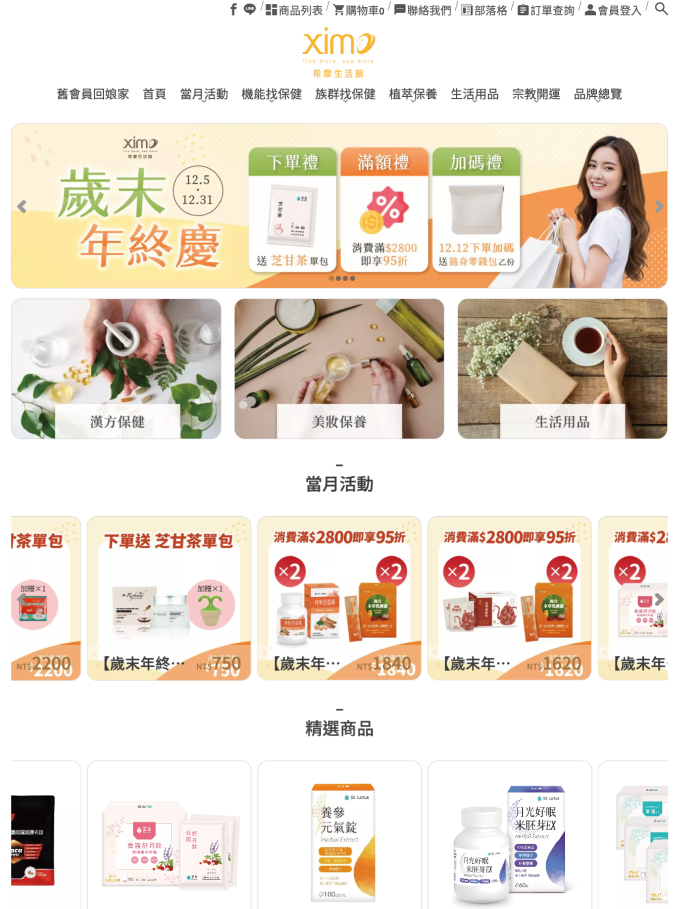Open 商品列表 product list
Image resolution: width=679 pixels, height=909 pixels.
point(295,10)
